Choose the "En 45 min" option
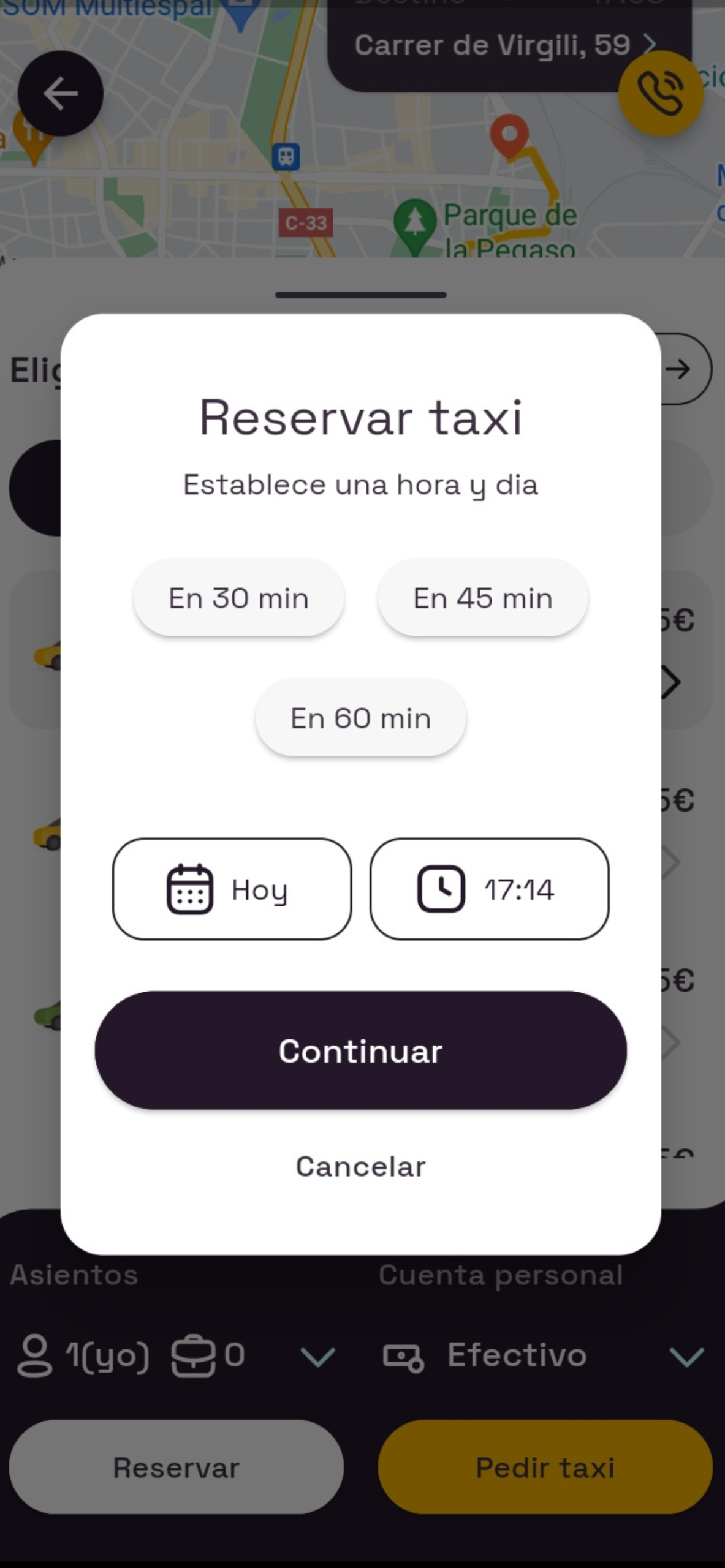Viewport: 725px width, 1568px height. [x=483, y=598]
